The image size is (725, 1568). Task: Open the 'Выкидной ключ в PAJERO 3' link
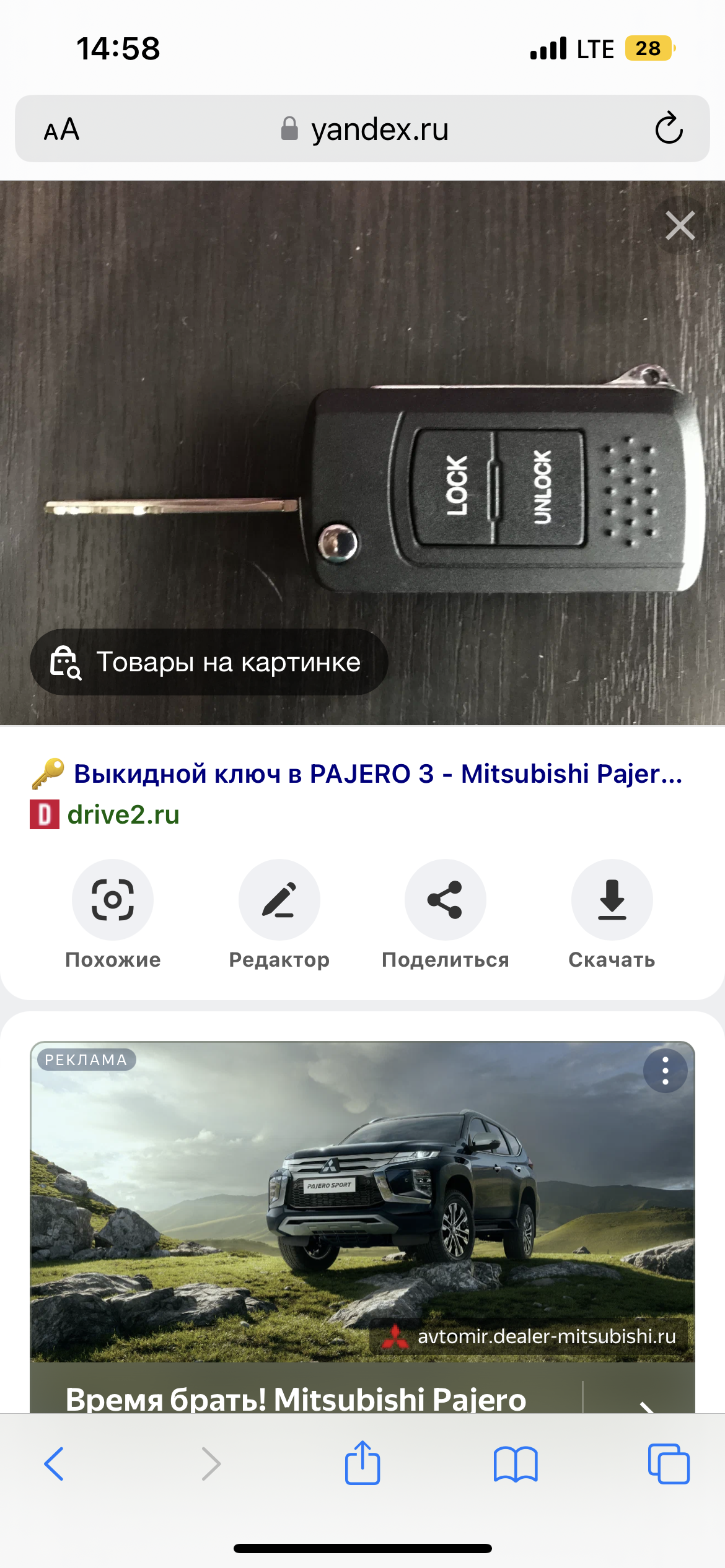tap(377, 773)
